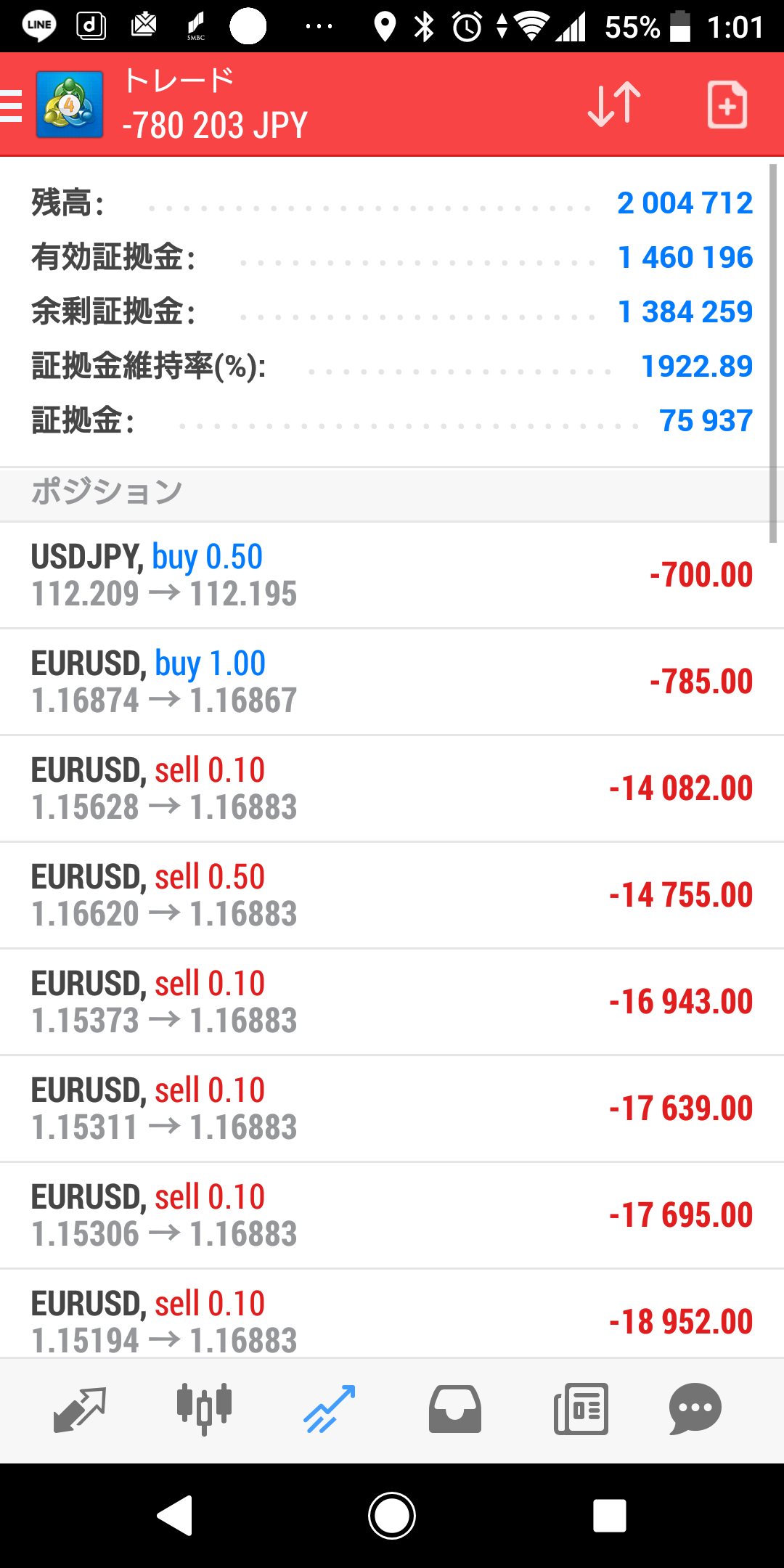Open EURUSD sell 0.10 opened at 1.15306
The width and height of the screenshot is (784, 1568).
pos(392,1215)
